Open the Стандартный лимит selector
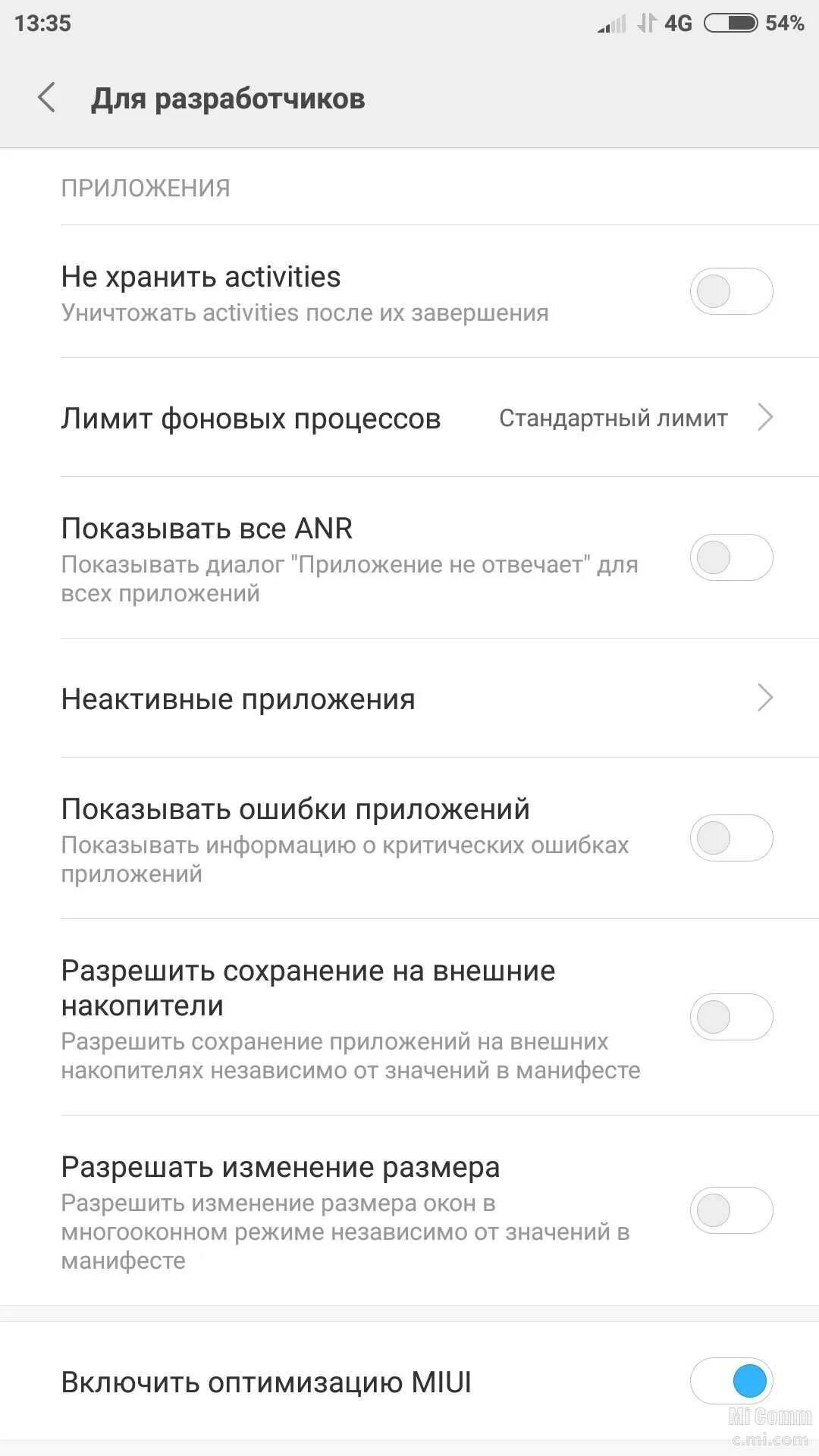The image size is (819, 1456). pyautogui.click(x=611, y=417)
